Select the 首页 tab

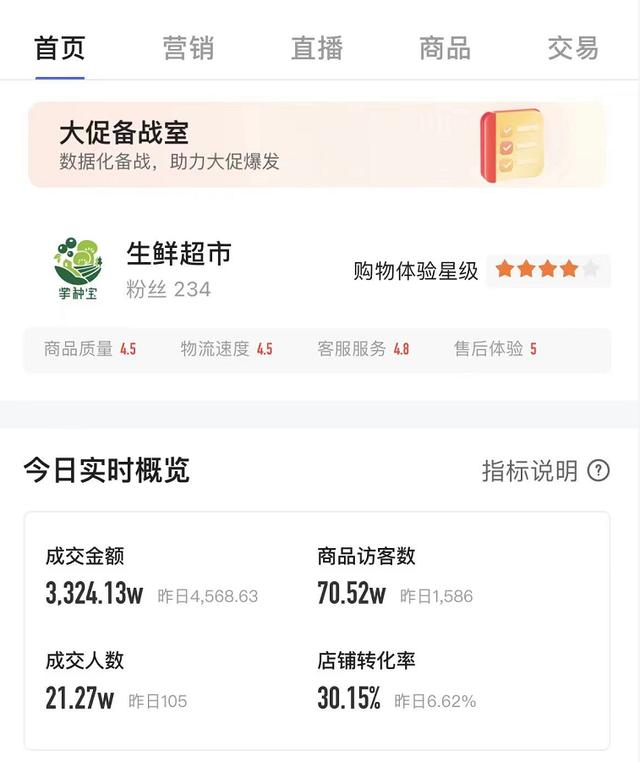coord(60,48)
